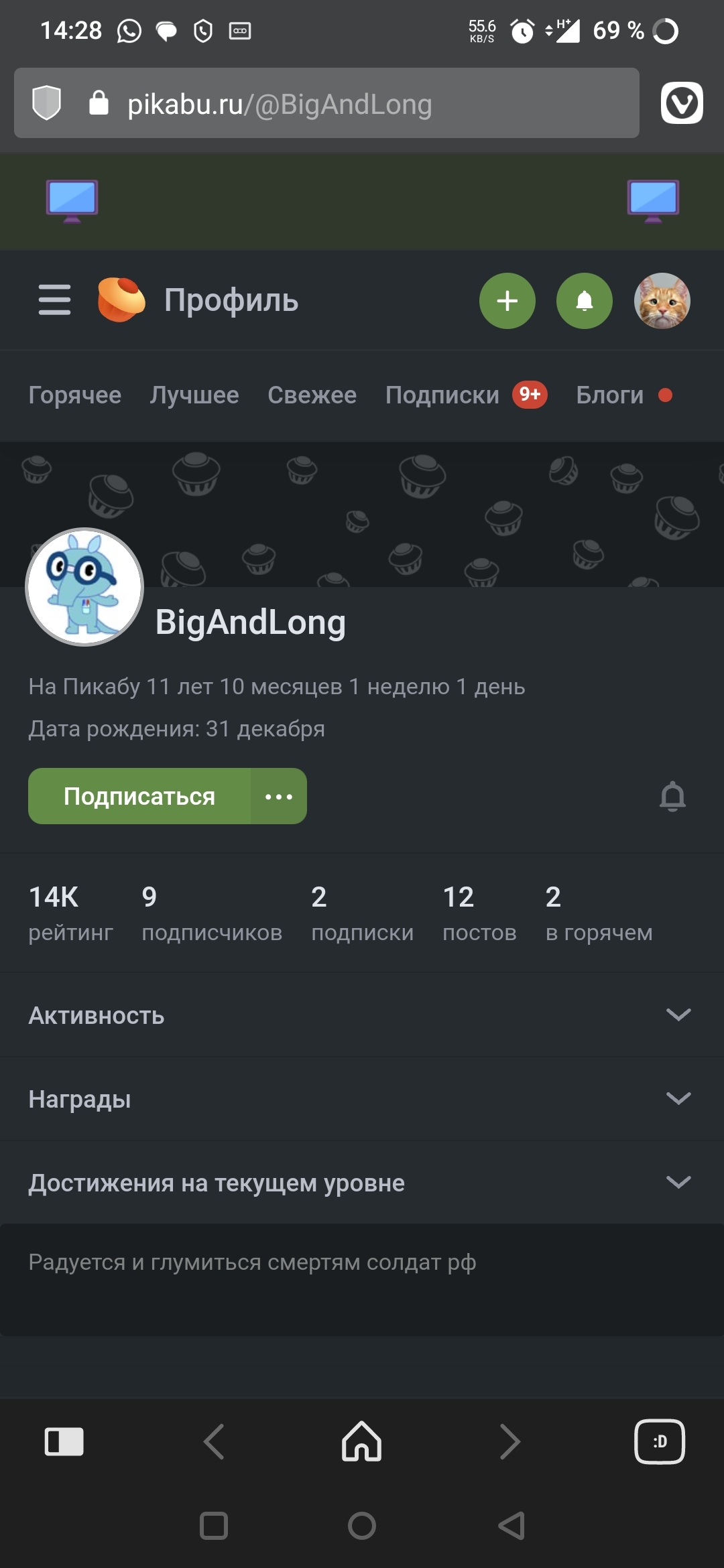Viewport: 724px width, 1568px height.
Task: Switch to the Свежее tab
Action: tap(312, 395)
